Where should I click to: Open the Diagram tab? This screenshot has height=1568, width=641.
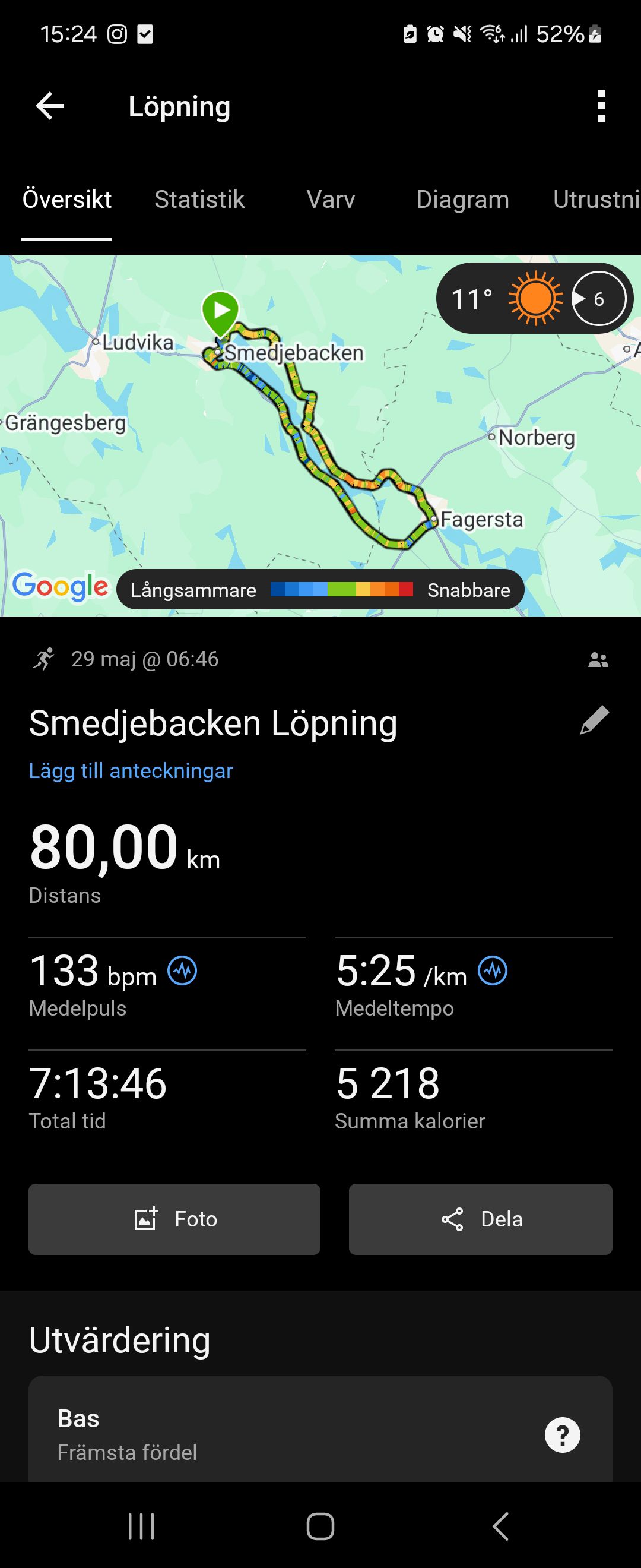462,200
